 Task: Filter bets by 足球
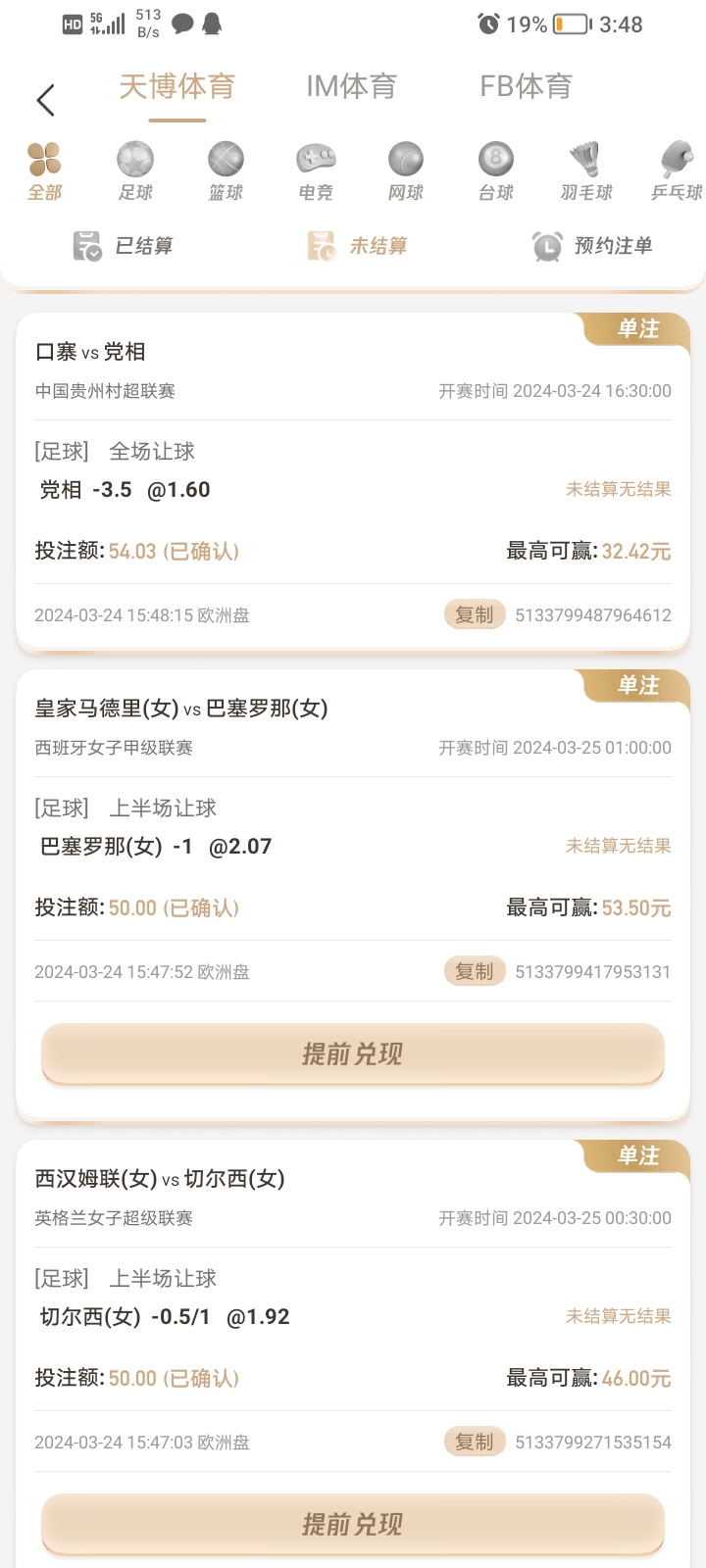[x=135, y=171]
